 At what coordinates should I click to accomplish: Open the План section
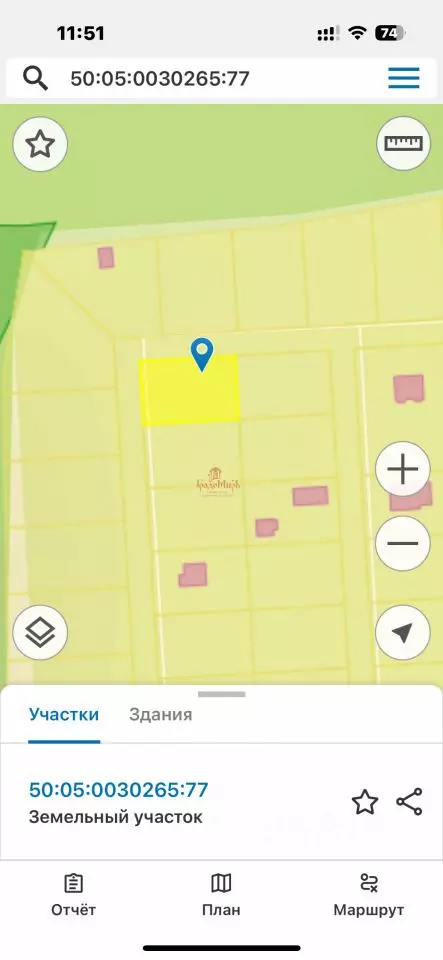tap(221, 894)
